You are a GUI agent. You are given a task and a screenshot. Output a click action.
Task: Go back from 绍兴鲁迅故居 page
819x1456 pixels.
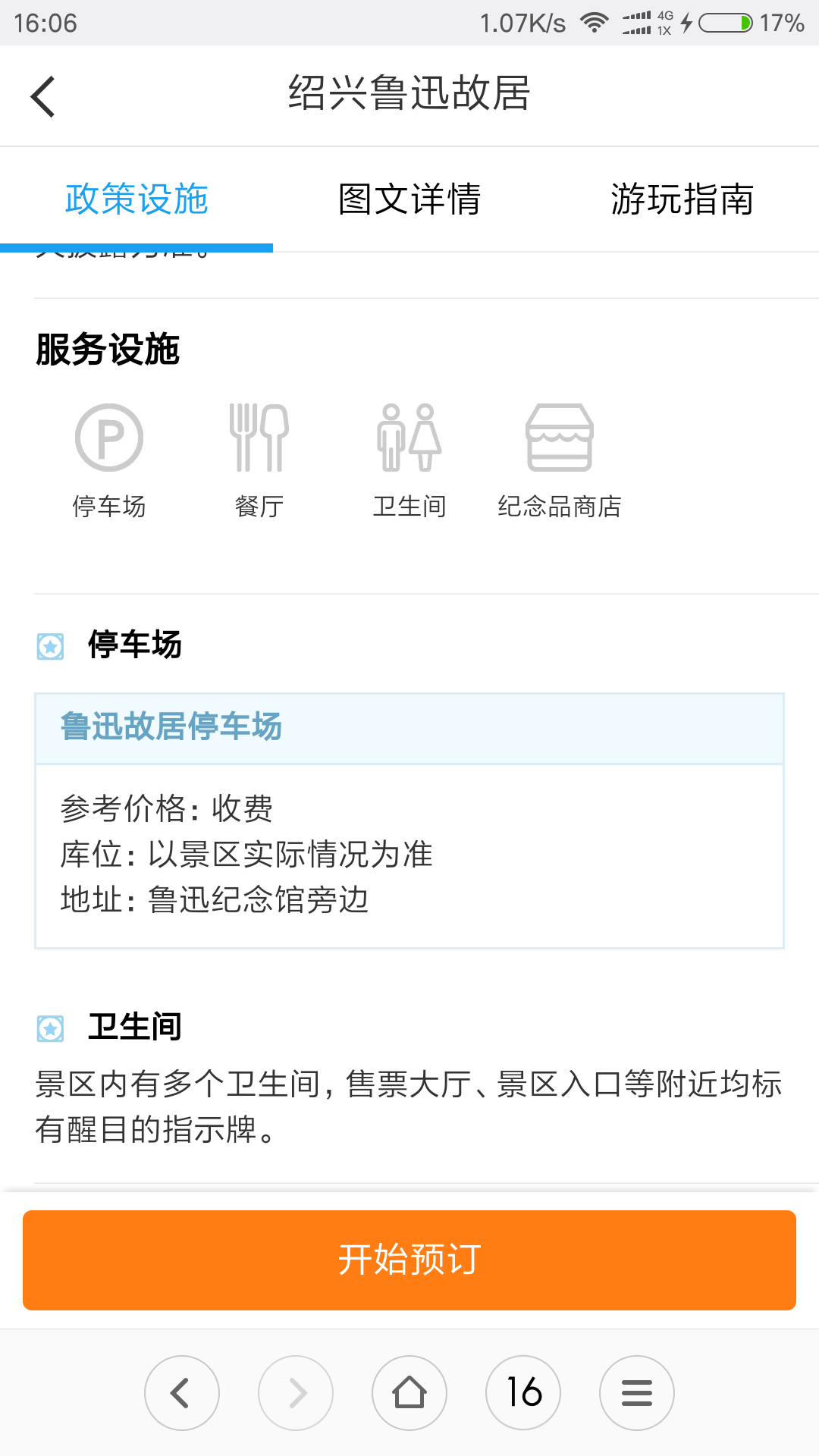[43, 96]
